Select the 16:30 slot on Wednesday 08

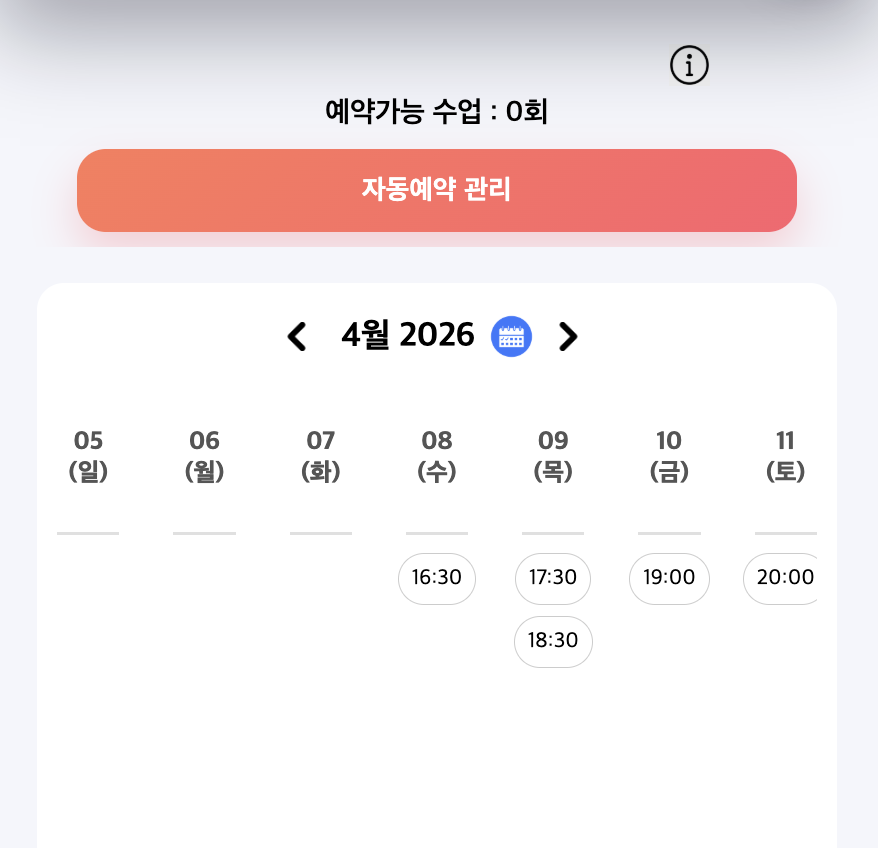(437, 579)
